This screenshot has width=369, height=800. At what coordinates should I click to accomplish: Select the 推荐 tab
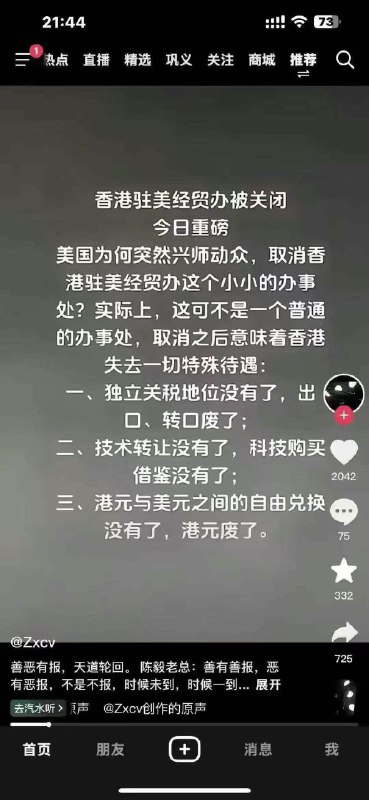click(303, 60)
